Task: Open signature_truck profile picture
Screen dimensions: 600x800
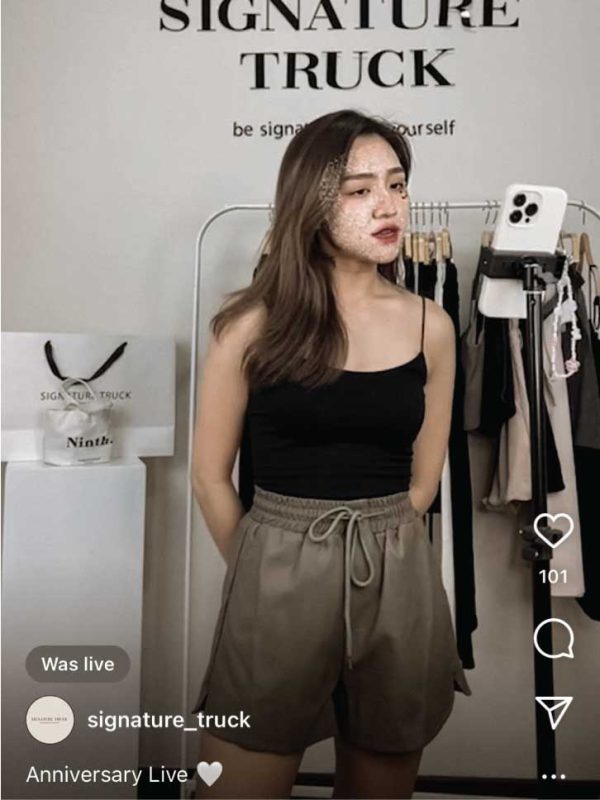Action: click(50, 720)
